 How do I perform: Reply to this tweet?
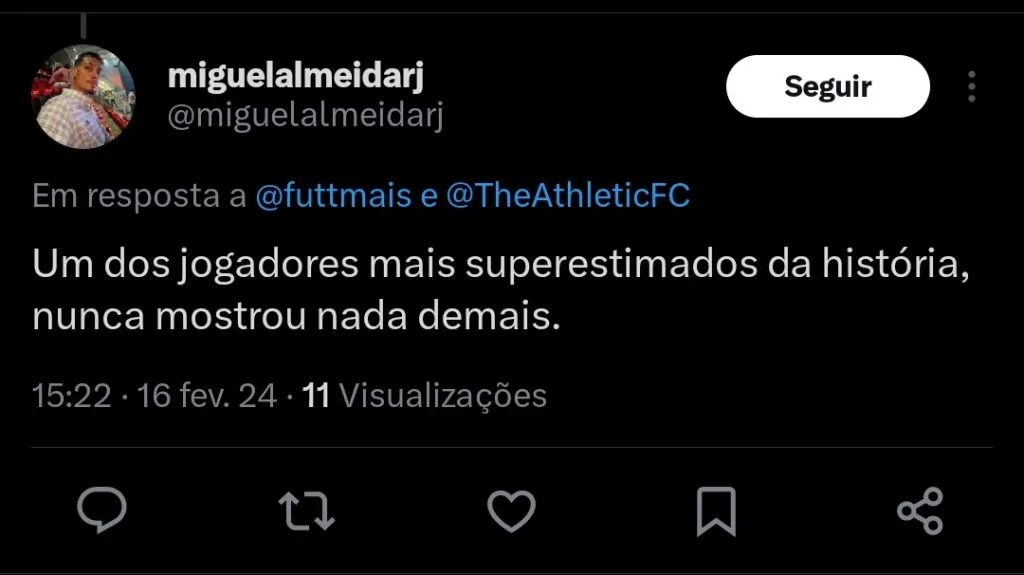(102, 510)
